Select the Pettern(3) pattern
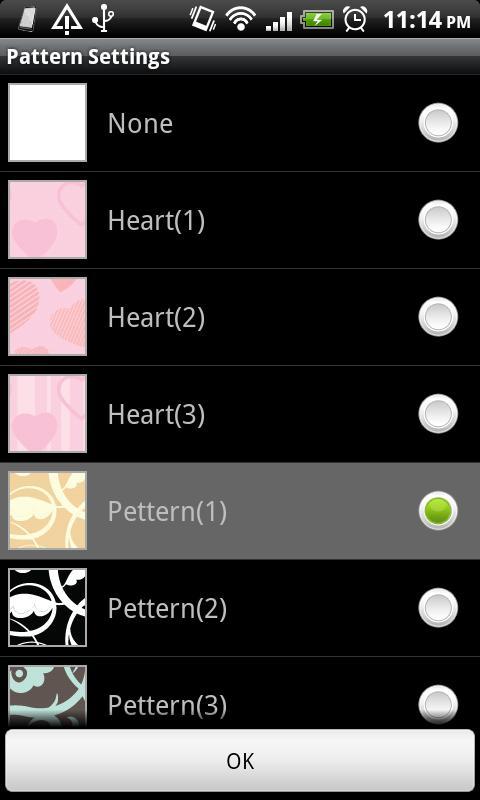The height and width of the screenshot is (800, 480). click(x=240, y=693)
